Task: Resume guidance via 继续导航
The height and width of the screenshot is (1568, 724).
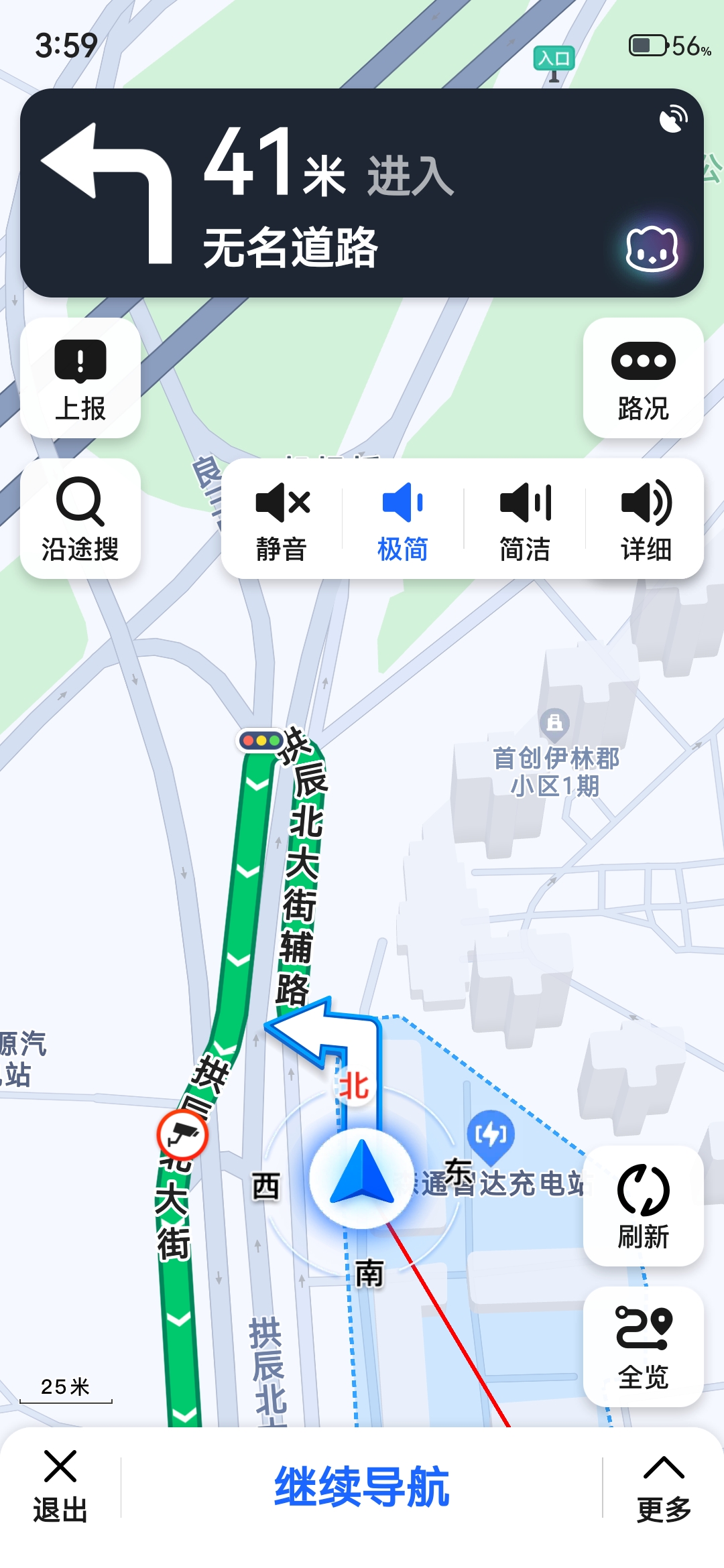Action: tap(362, 1486)
